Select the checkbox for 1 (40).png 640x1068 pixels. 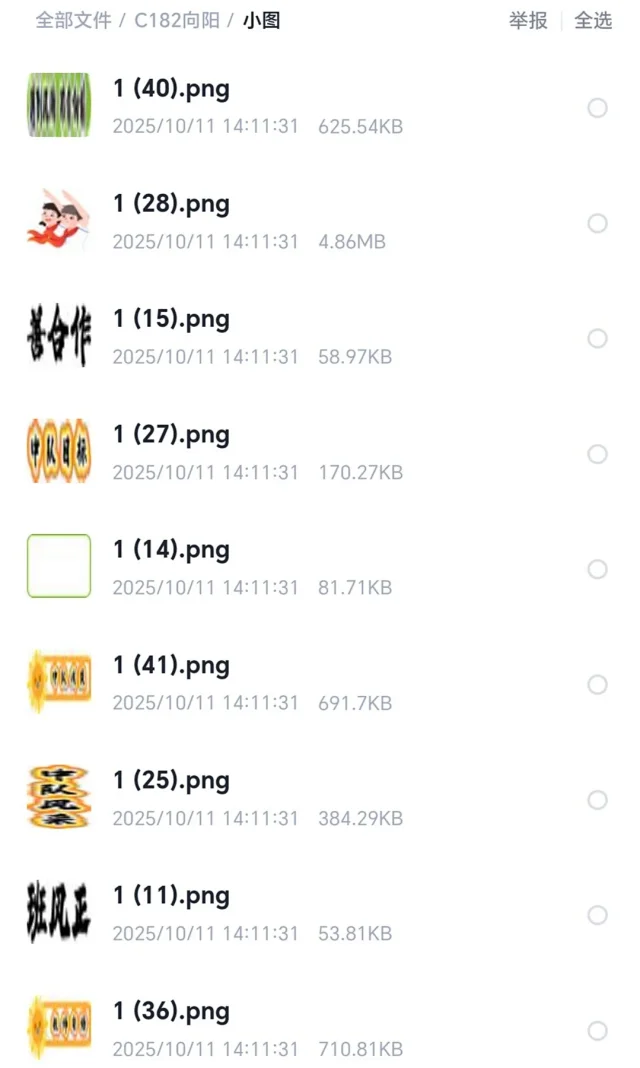point(597,108)
